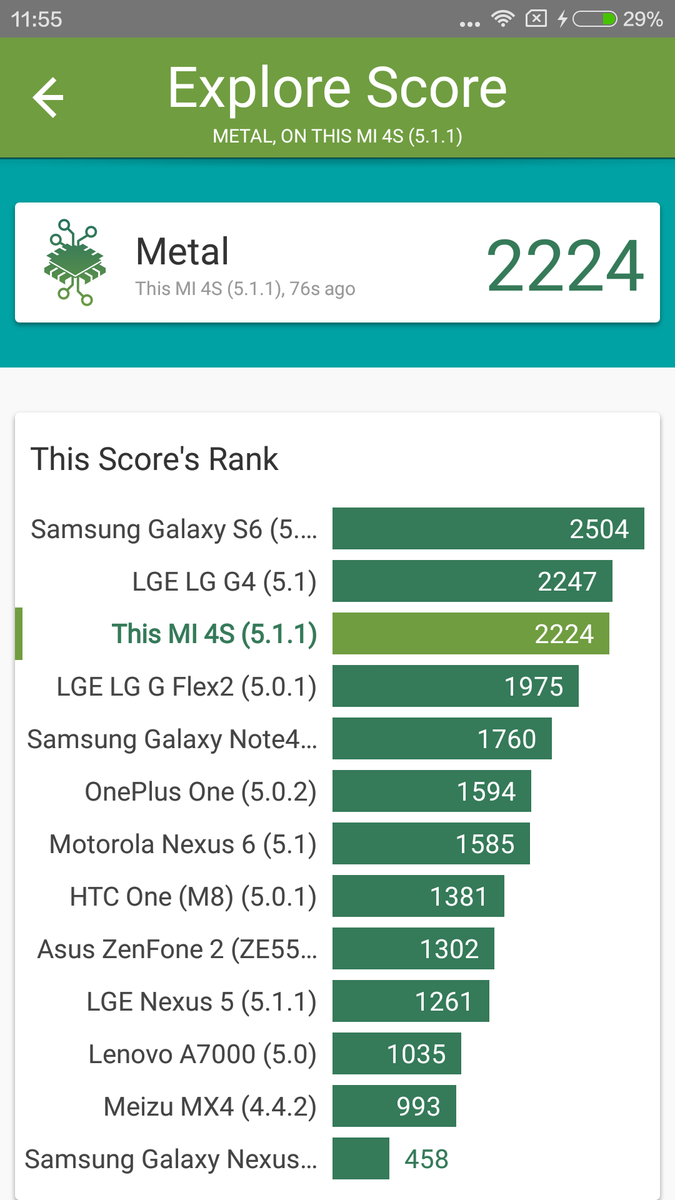
Task: View the Motorola Nexus 6 score row
Action: pyautogui.click(x=337, y=844)
